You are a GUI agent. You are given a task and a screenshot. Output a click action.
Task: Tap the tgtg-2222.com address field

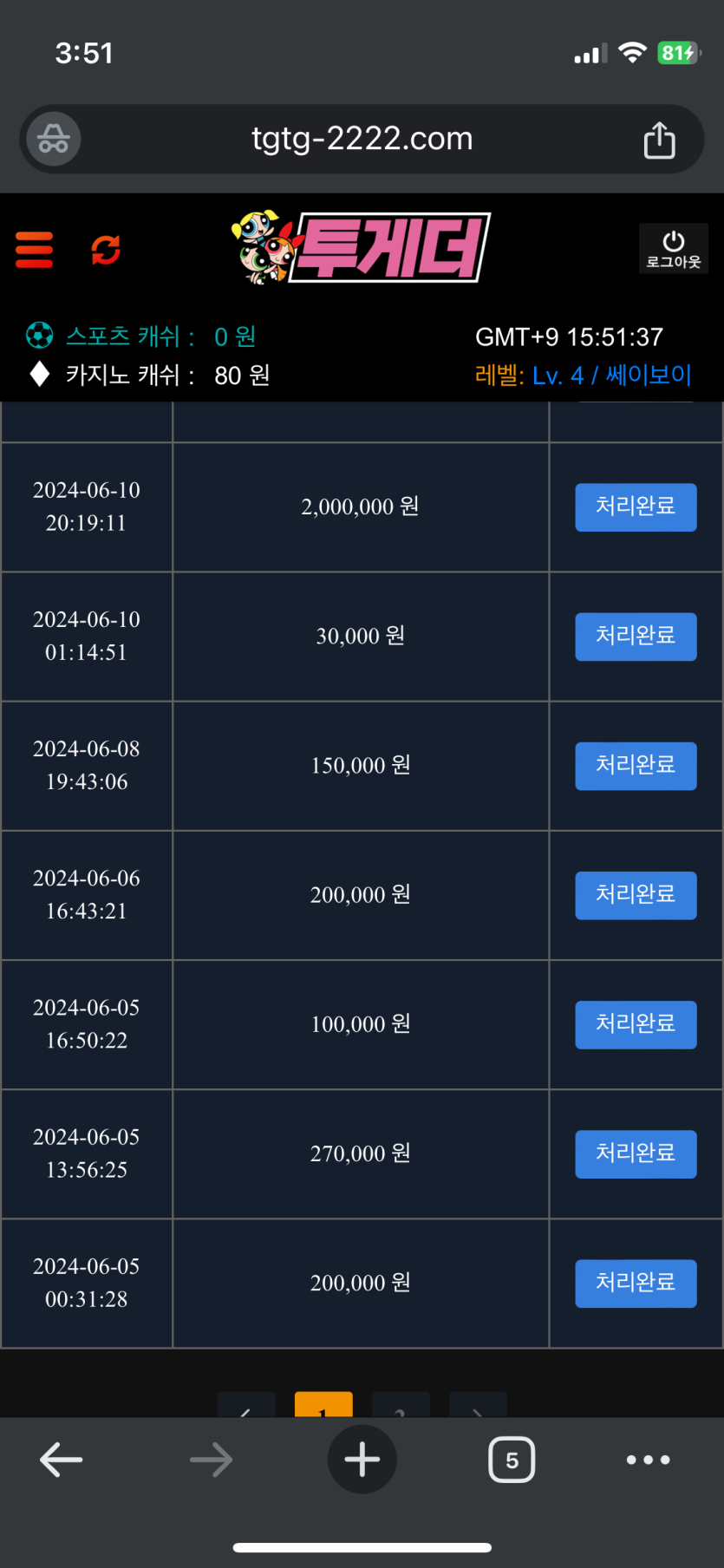pyautogui.click(x=362, y=139)
